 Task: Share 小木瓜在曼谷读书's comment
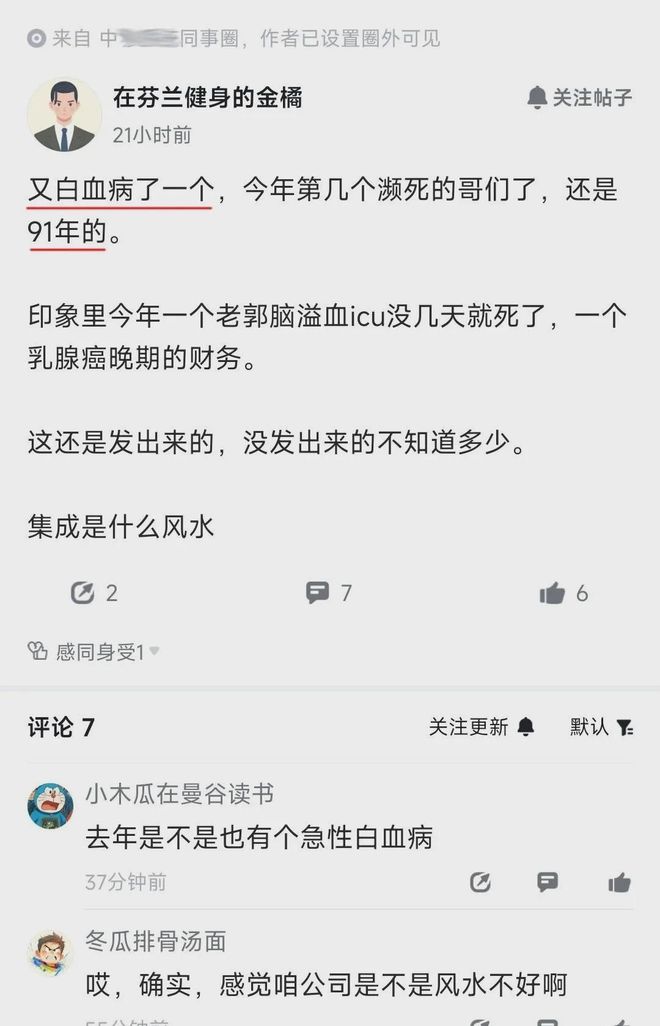[x=480, y=882]
